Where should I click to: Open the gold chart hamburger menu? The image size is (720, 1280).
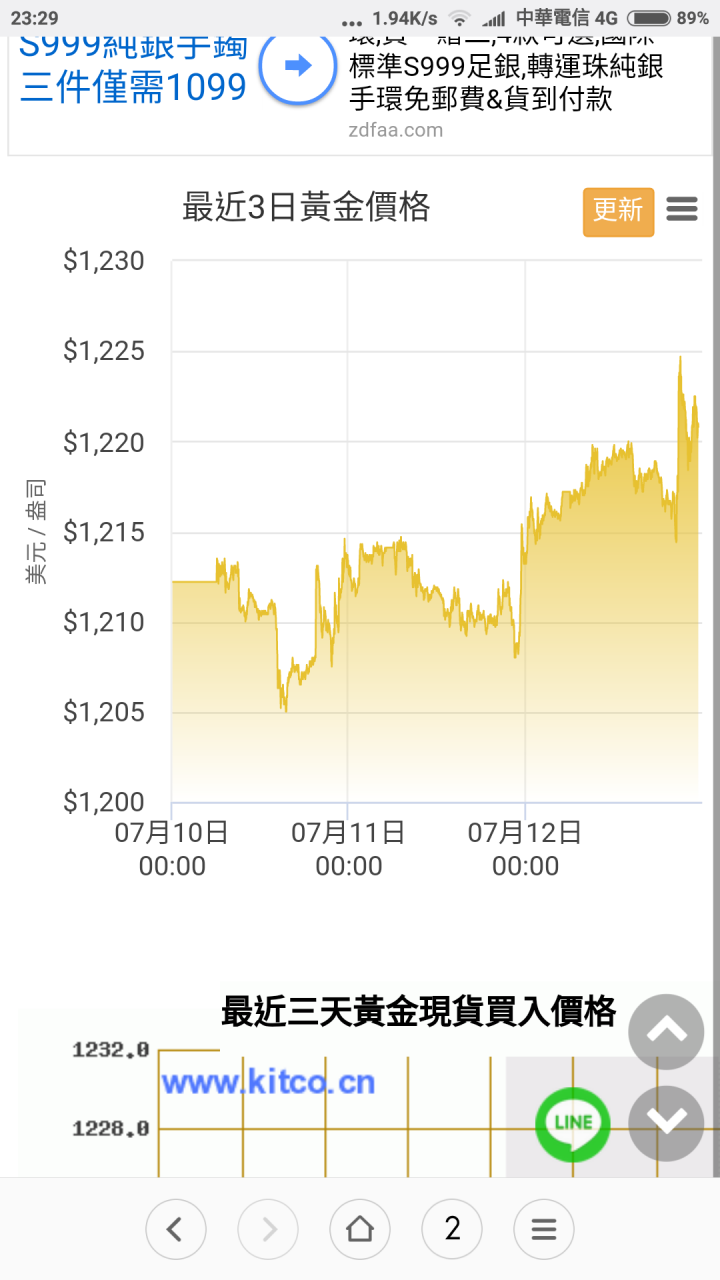[x=682, y=210]
